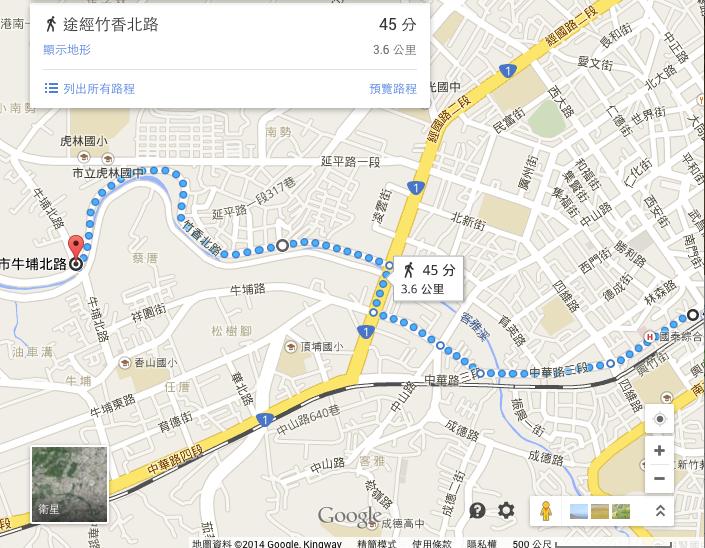The height and width of the screenshot is (548, 705).
Task: Center map on my location
Action: [x=659, y=419]
